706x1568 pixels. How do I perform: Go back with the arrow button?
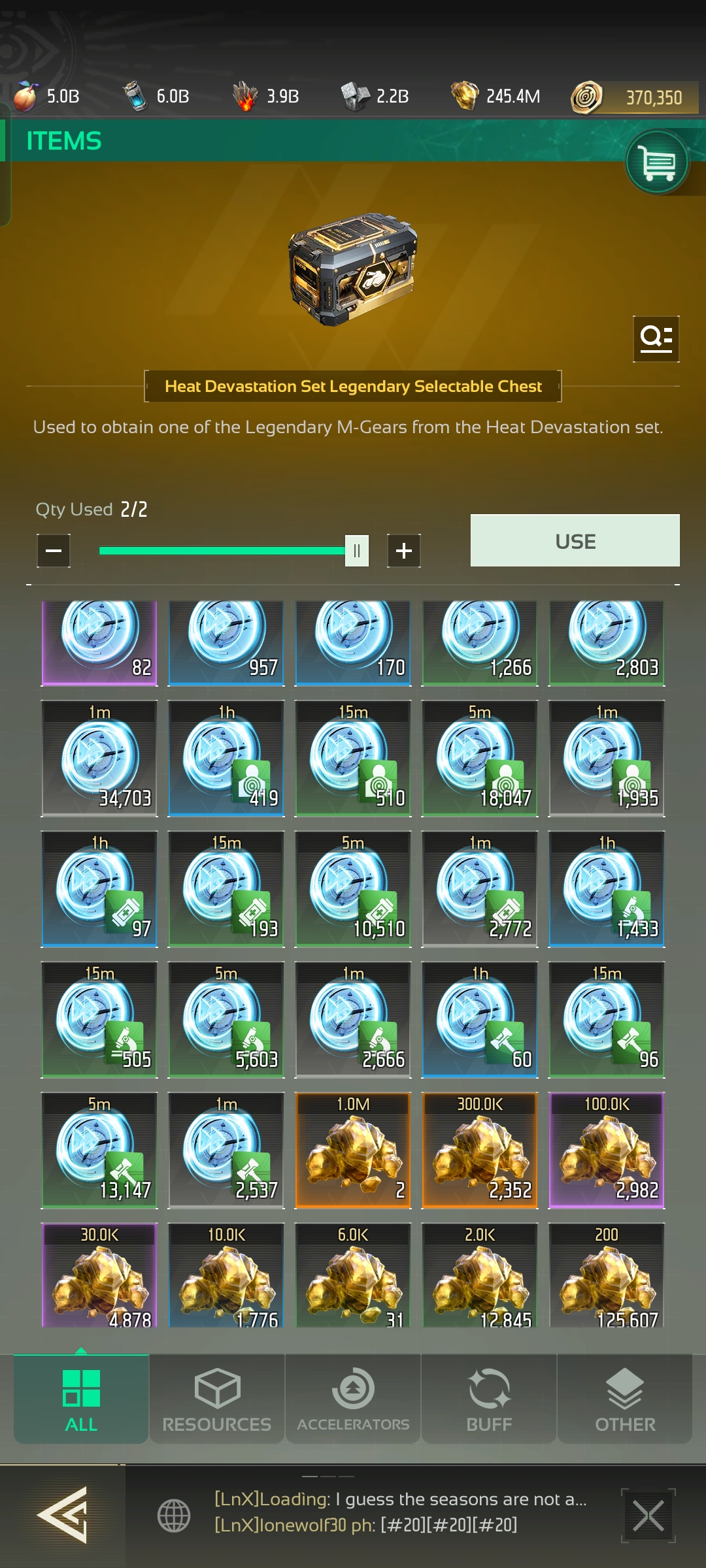coord(62,1514)
